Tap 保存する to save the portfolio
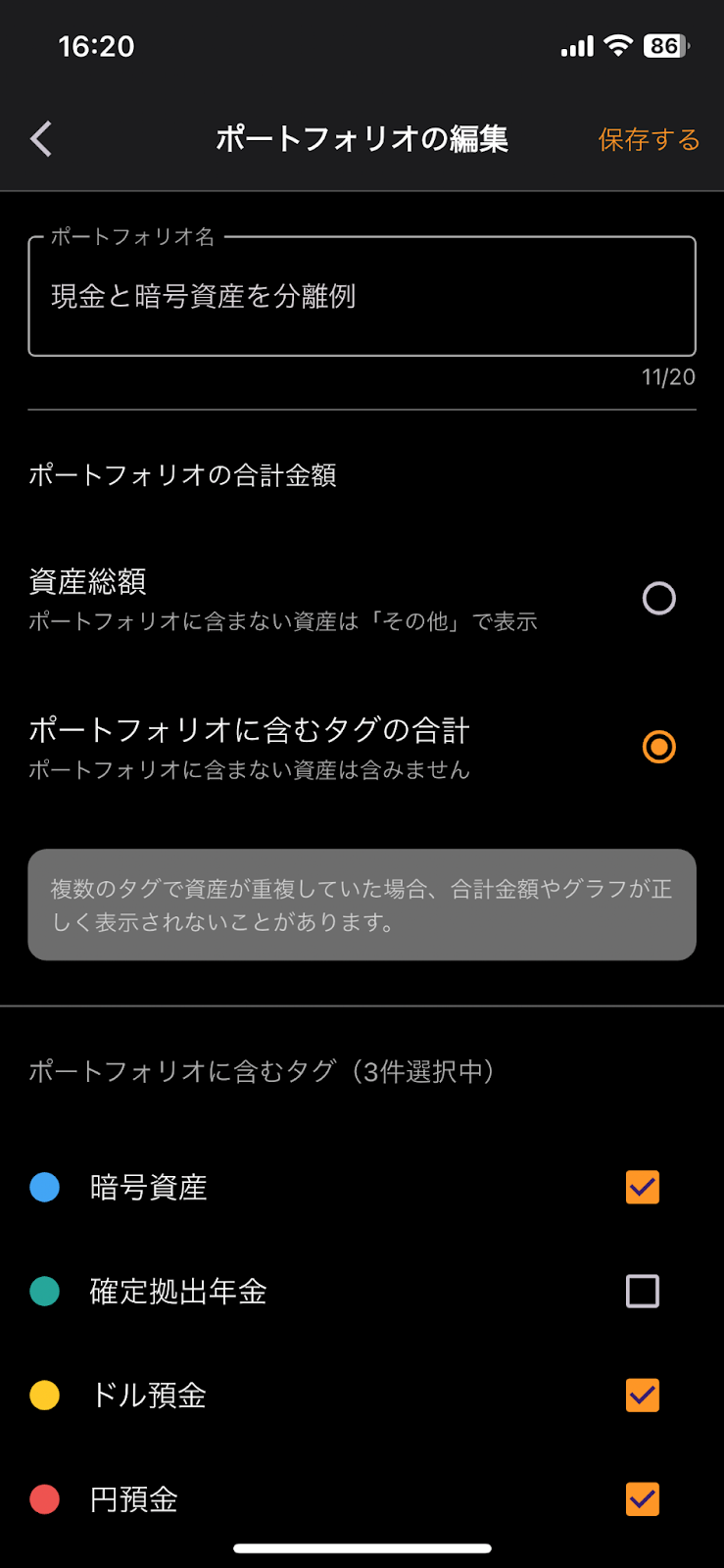 click(649, 140)
